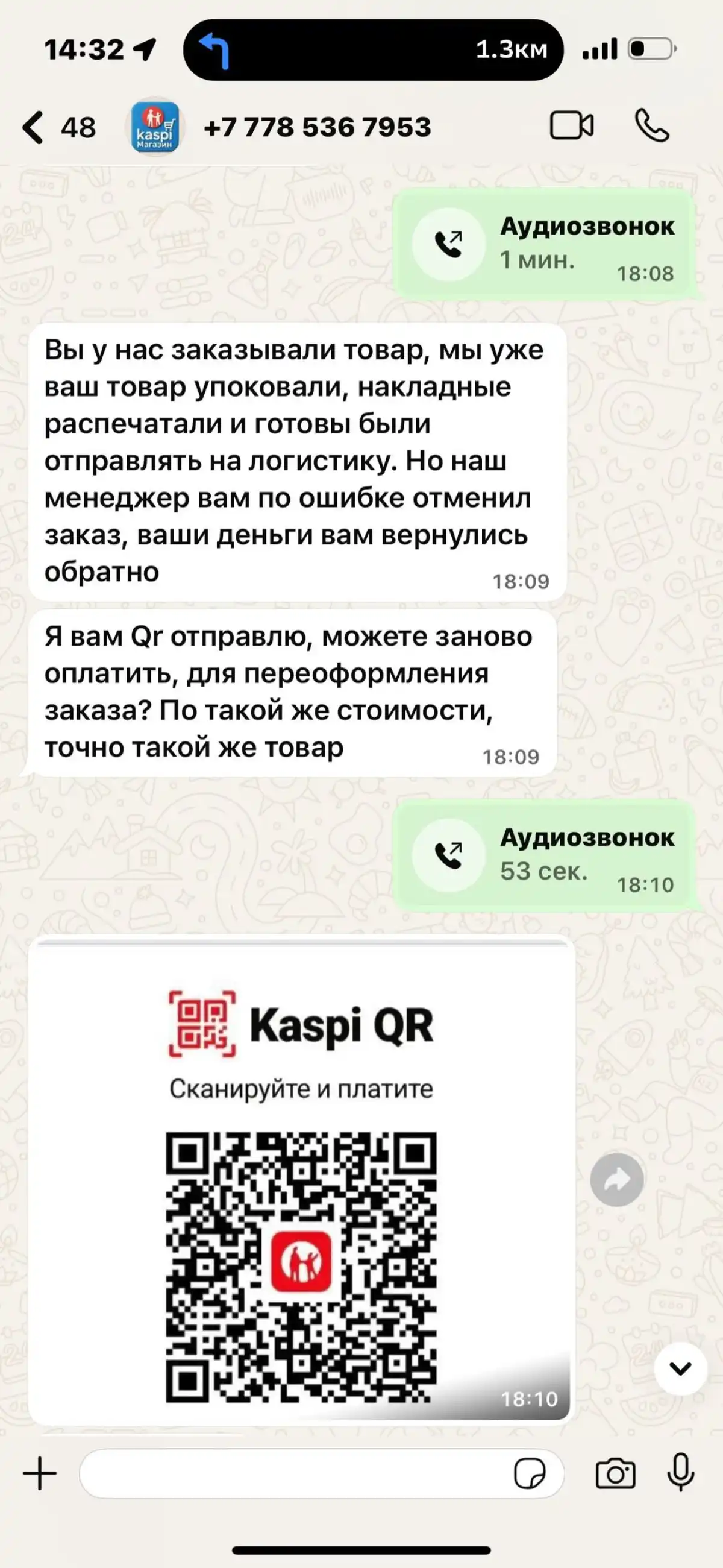
Task: Open the 53 sec audio call entry
Action: tap(543, 855)
